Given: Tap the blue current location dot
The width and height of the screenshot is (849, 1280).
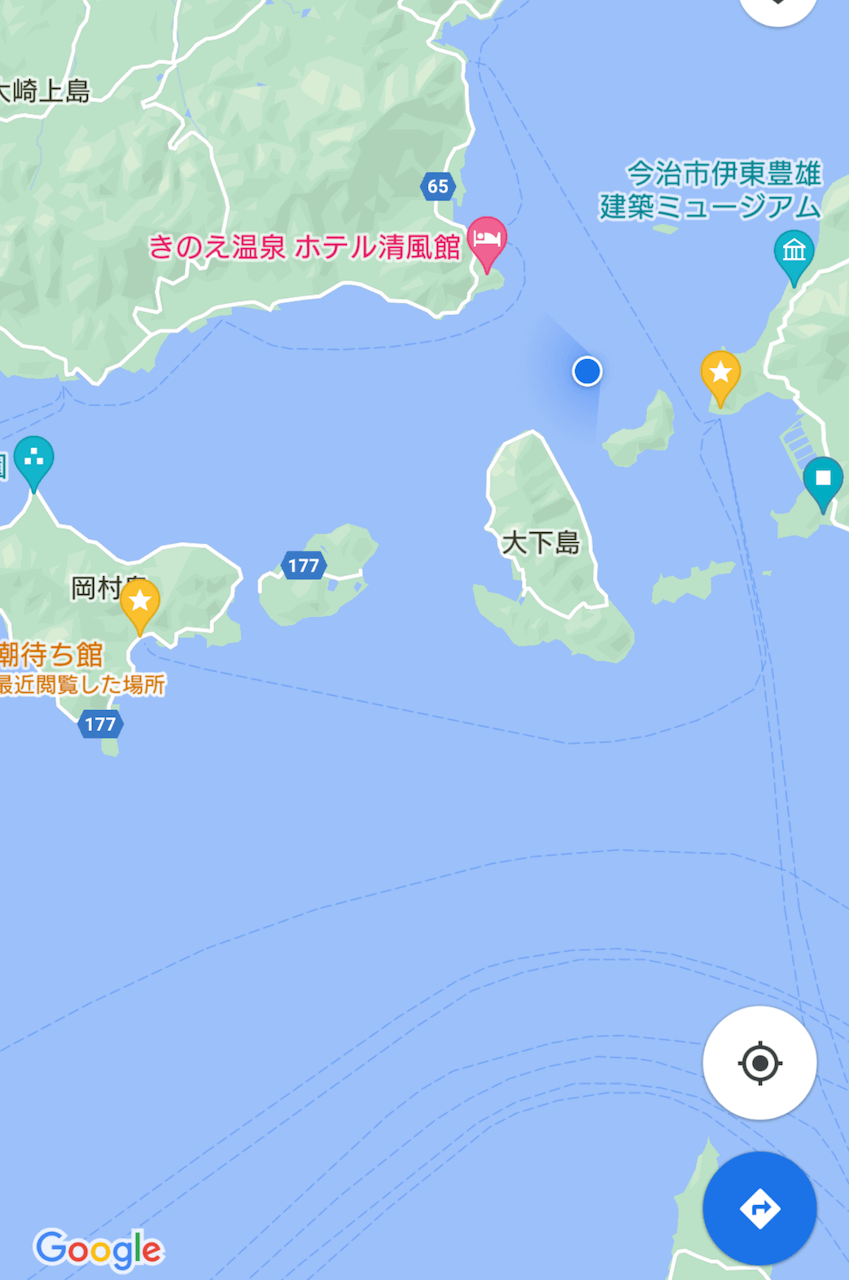Looking at the screenshot, I should 587,371.
